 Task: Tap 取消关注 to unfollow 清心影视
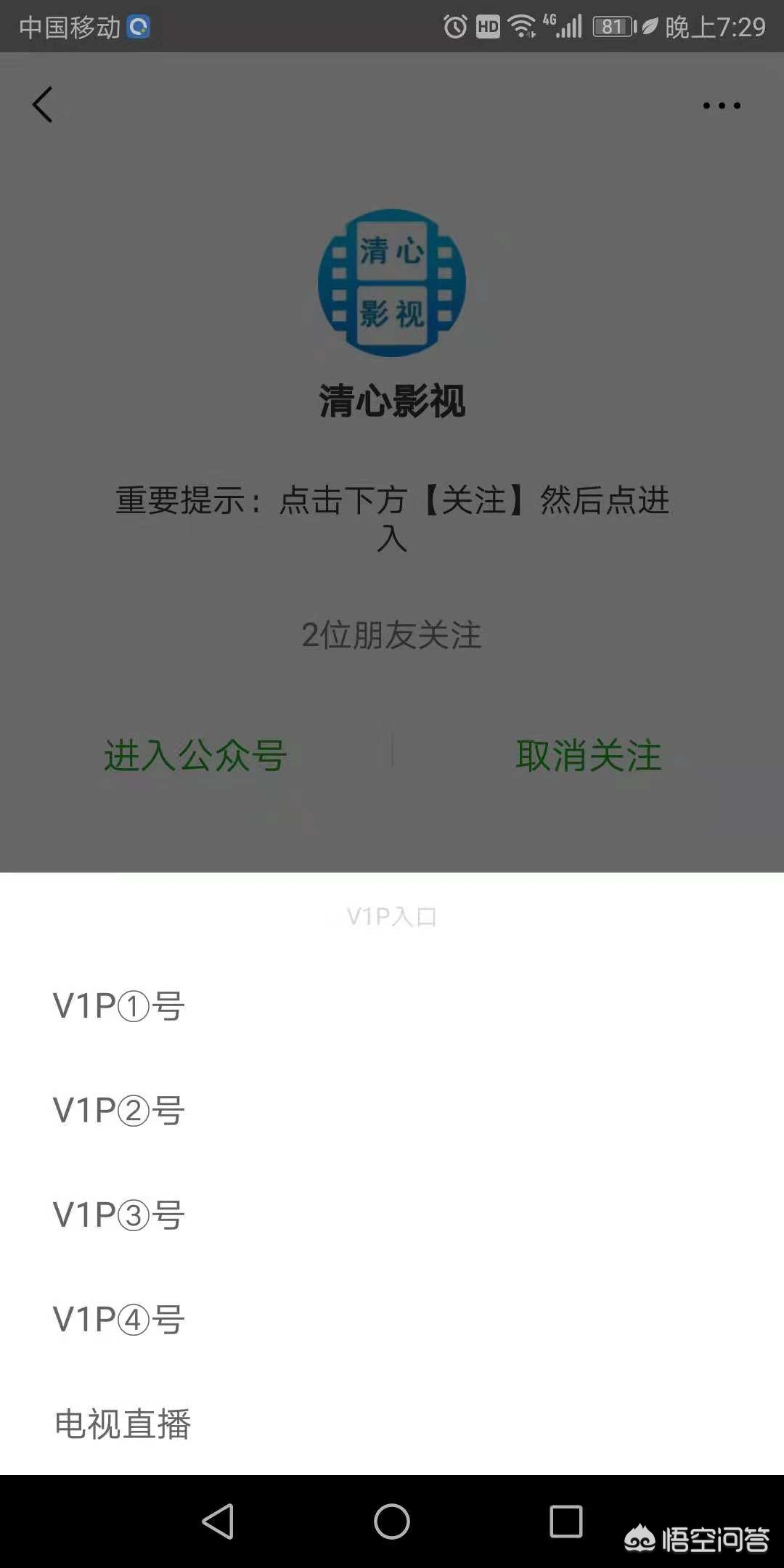(x=589, y=756)
